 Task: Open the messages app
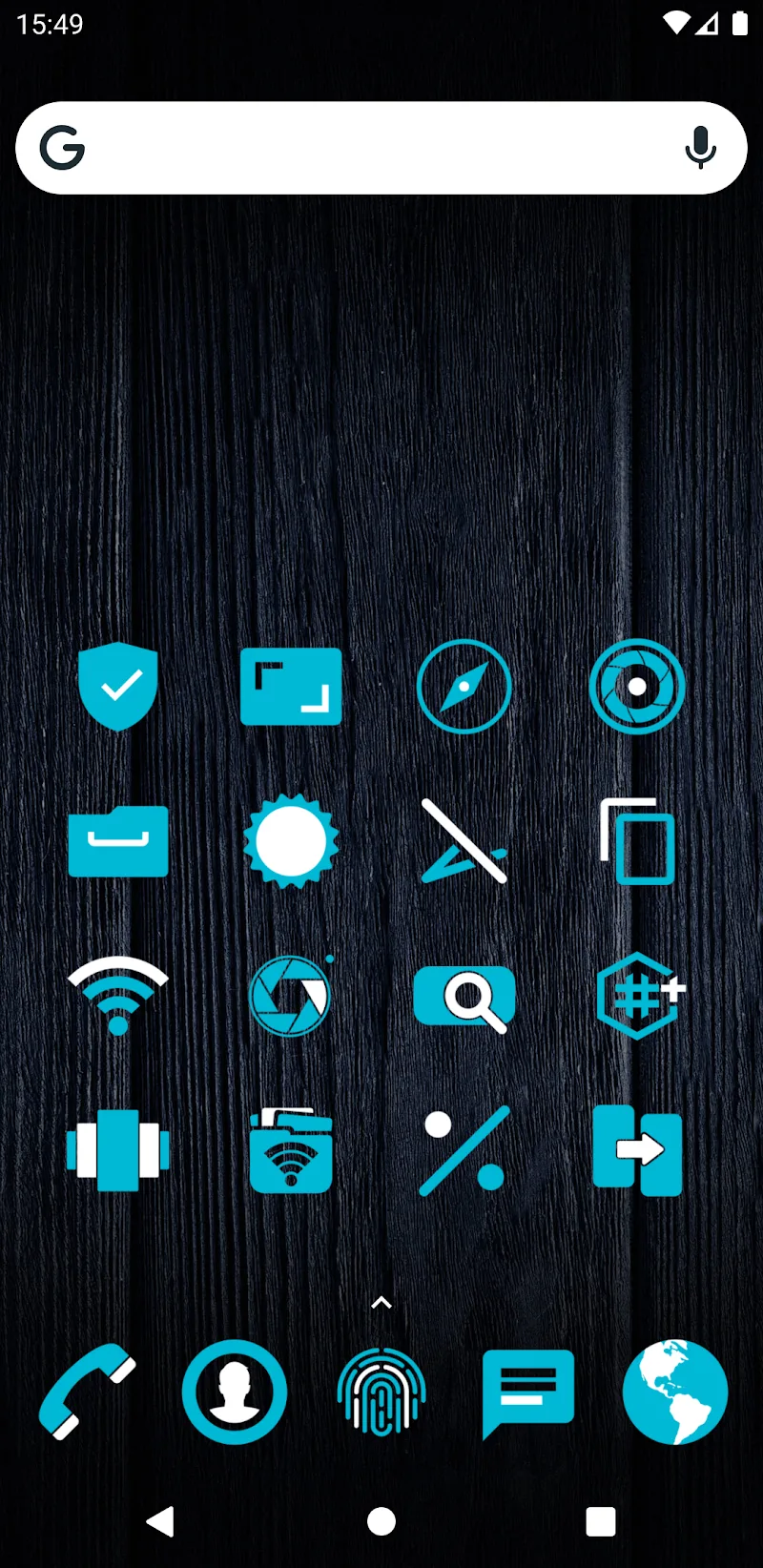pos(528,1392)
